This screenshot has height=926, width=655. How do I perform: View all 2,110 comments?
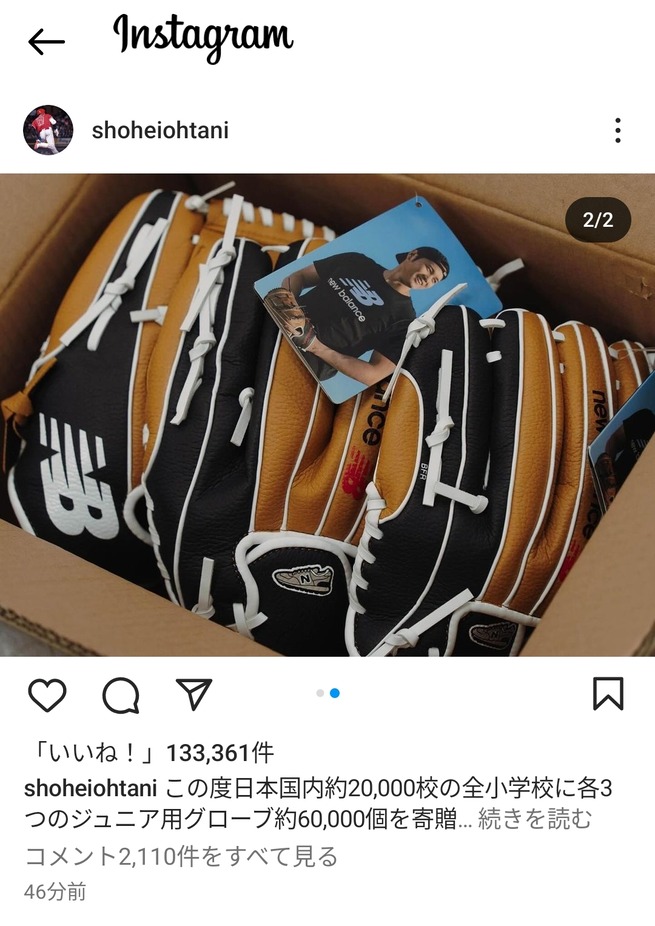point(181,856)
